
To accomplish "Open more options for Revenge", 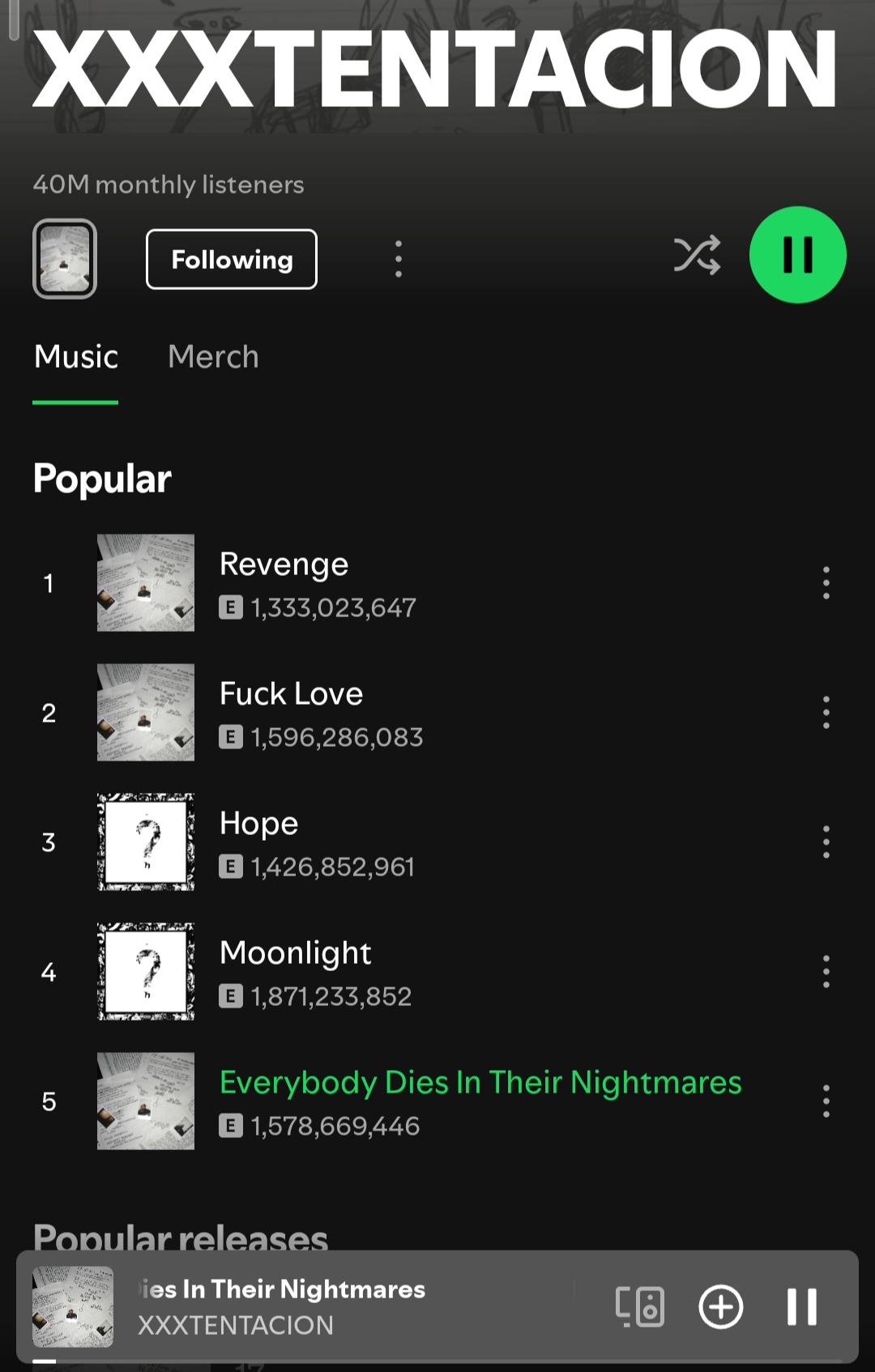I will [826, 582].
